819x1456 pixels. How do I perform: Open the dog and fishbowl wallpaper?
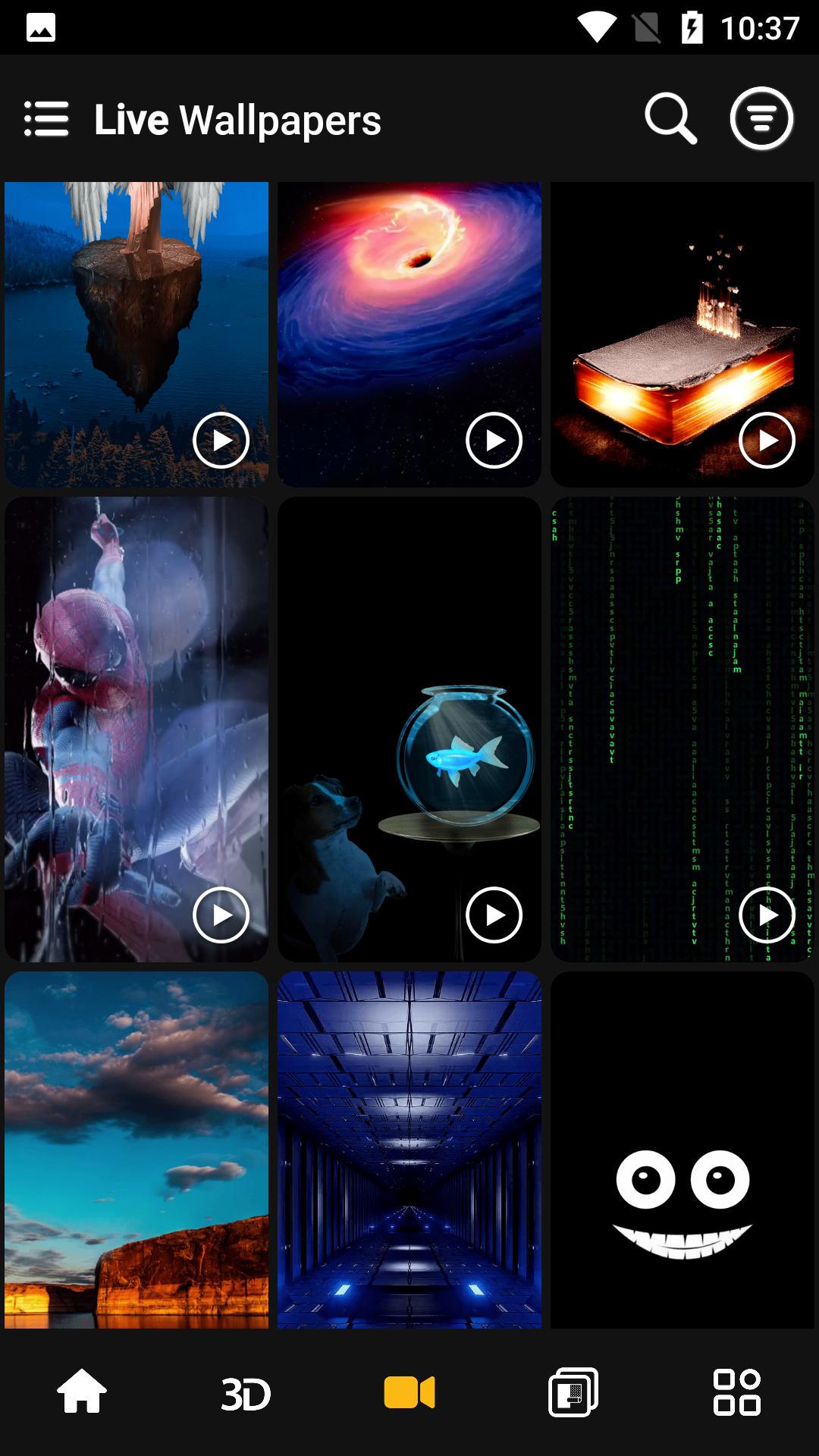(409, 728)
